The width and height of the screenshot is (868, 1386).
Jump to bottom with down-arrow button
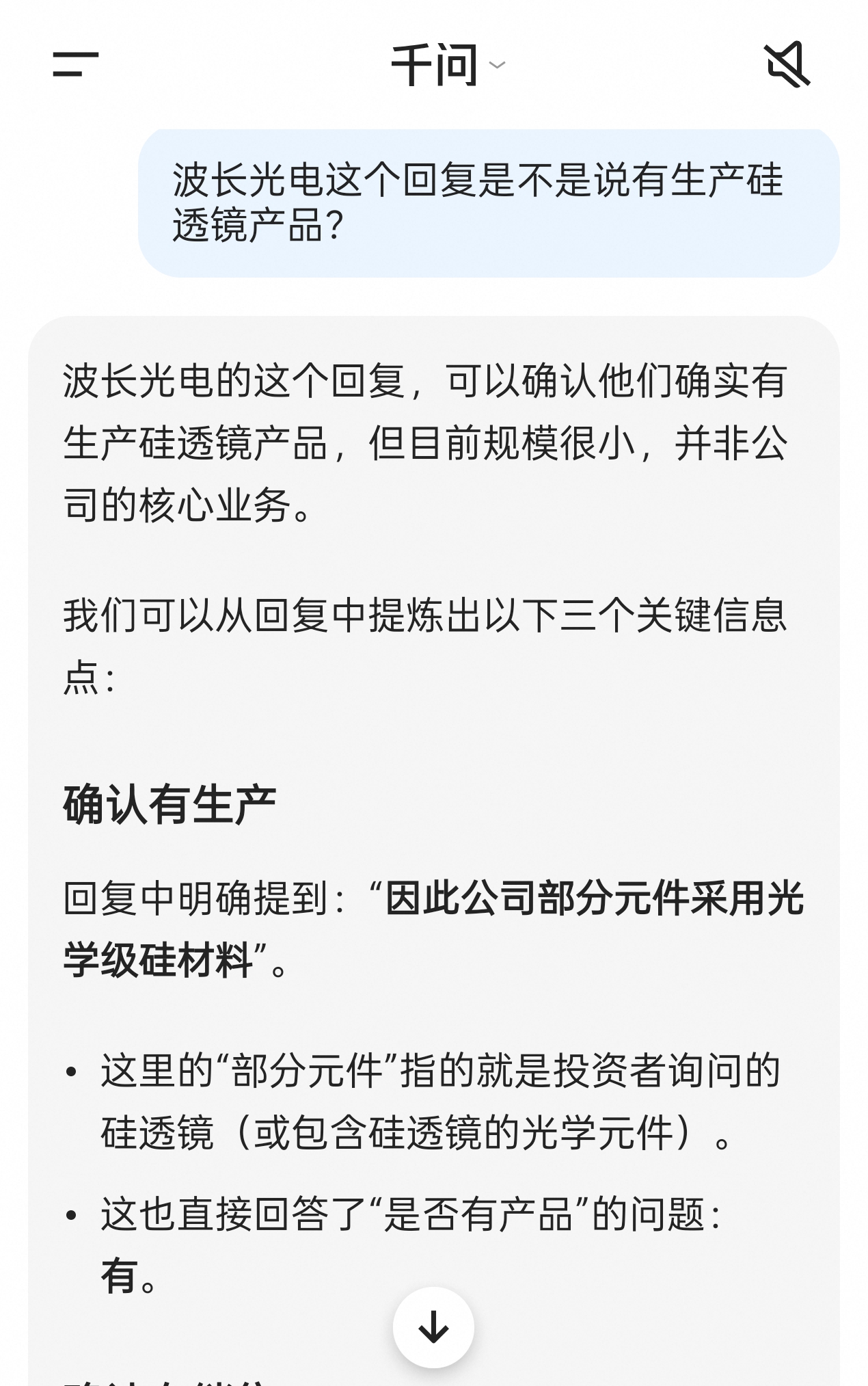click(x=433, y=1327)
